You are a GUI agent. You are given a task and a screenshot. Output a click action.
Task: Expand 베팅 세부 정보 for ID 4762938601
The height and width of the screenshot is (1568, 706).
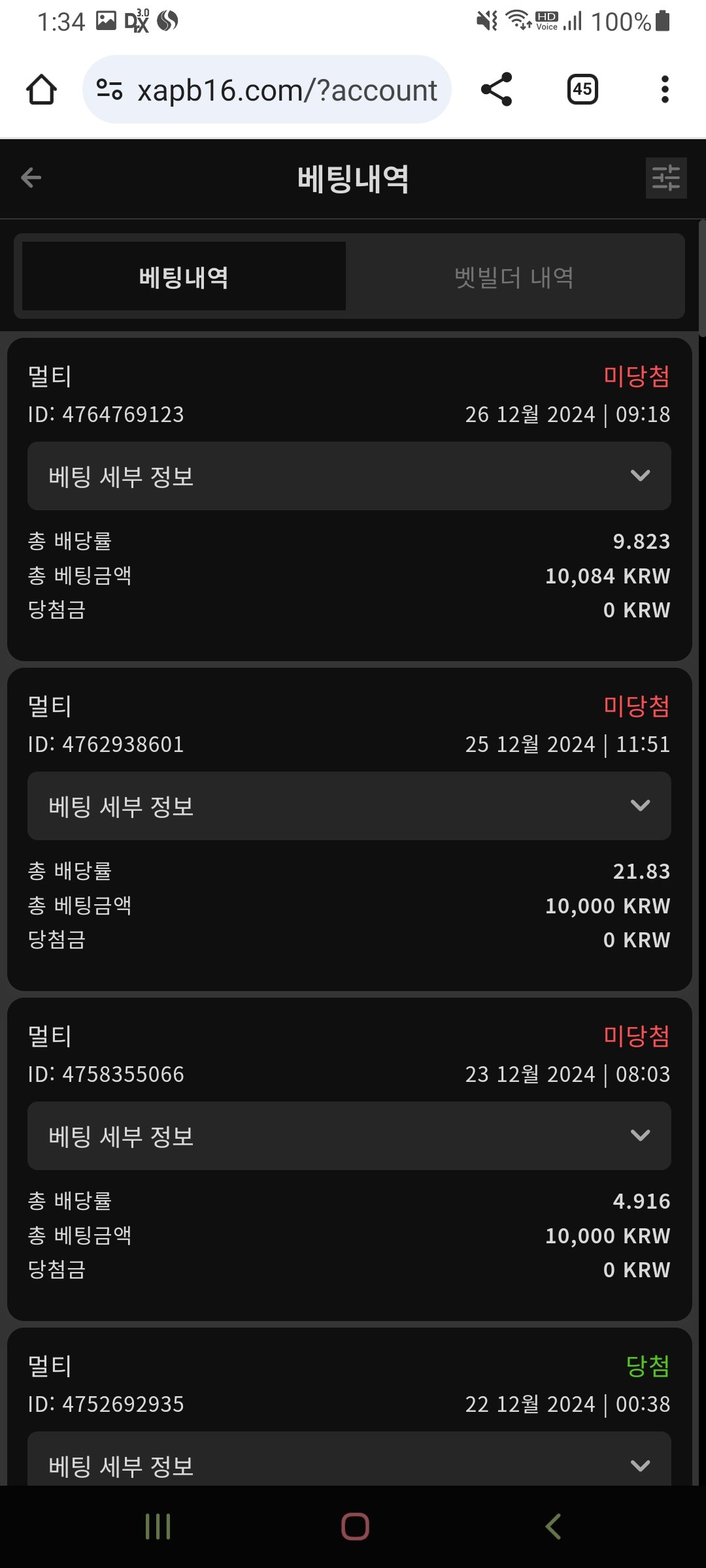(349, 806)
